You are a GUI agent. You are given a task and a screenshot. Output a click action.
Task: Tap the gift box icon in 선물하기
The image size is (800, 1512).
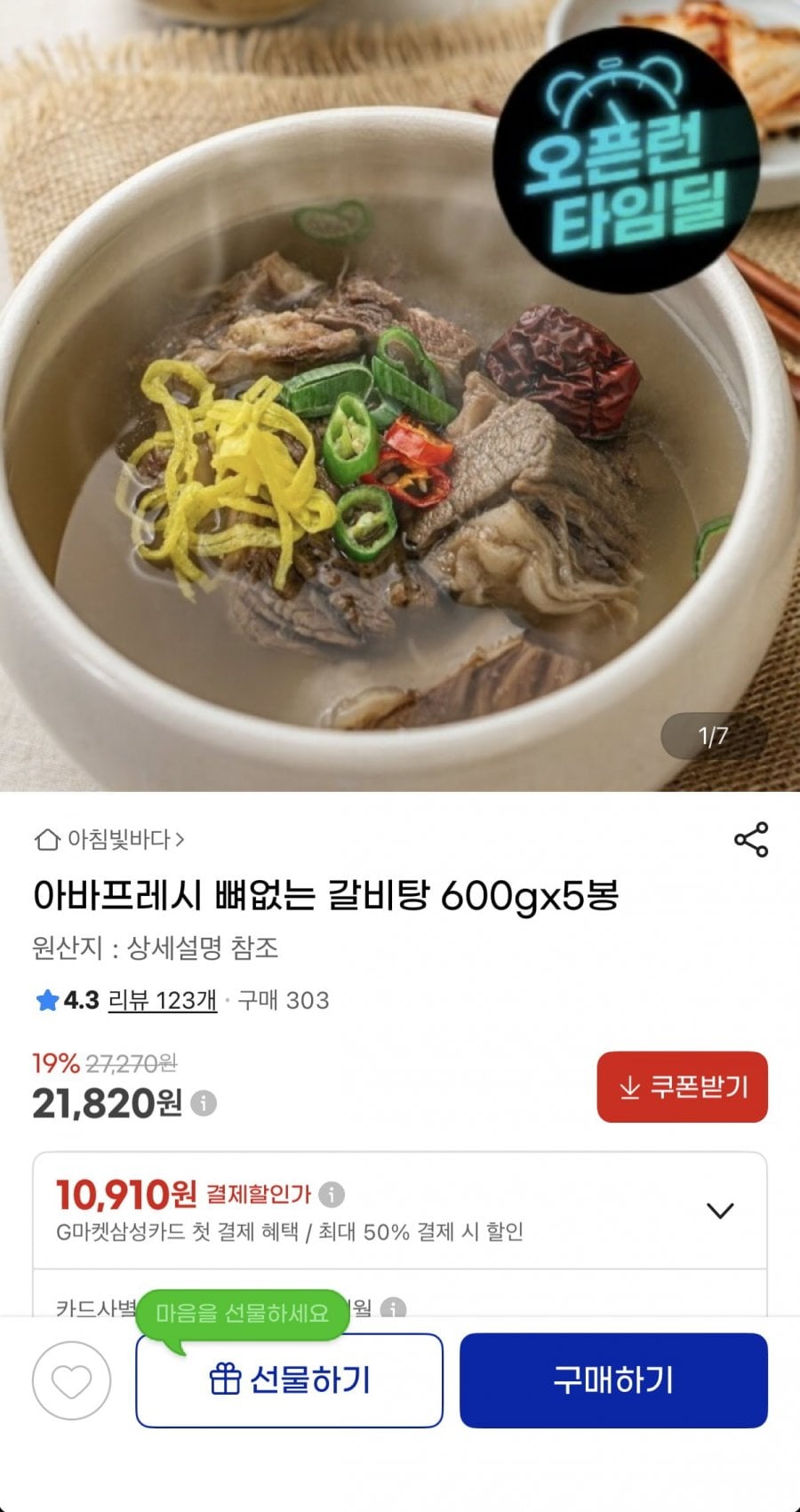tap(227, 1380)
